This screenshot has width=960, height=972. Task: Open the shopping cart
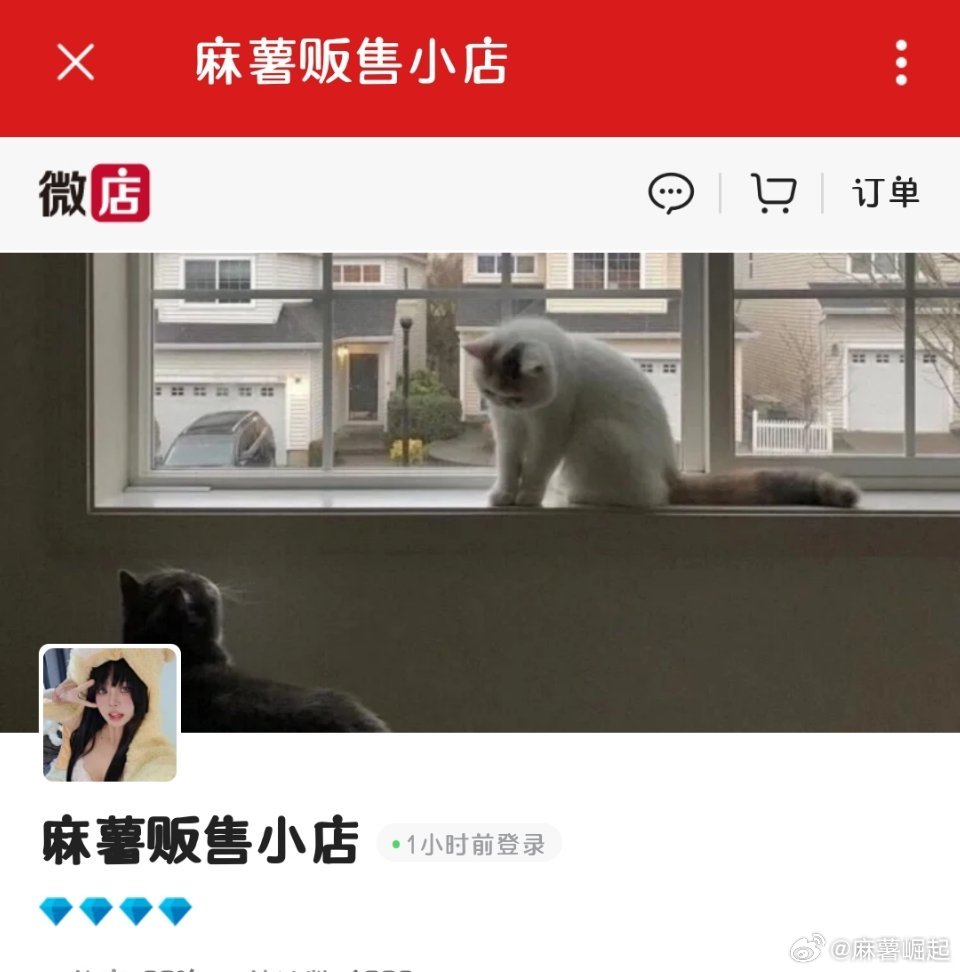pos(773,193)
